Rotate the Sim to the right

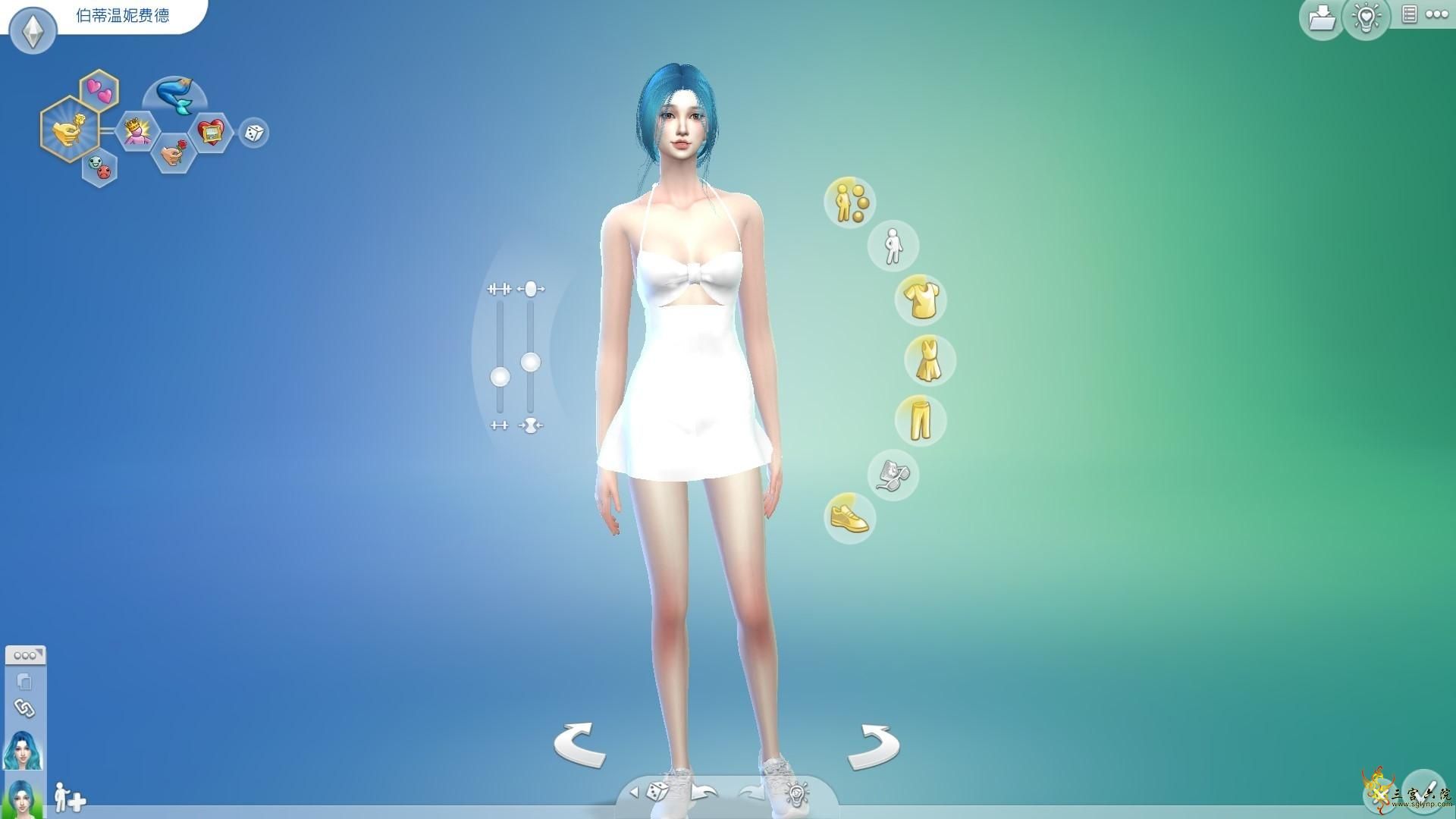(874, 745)
